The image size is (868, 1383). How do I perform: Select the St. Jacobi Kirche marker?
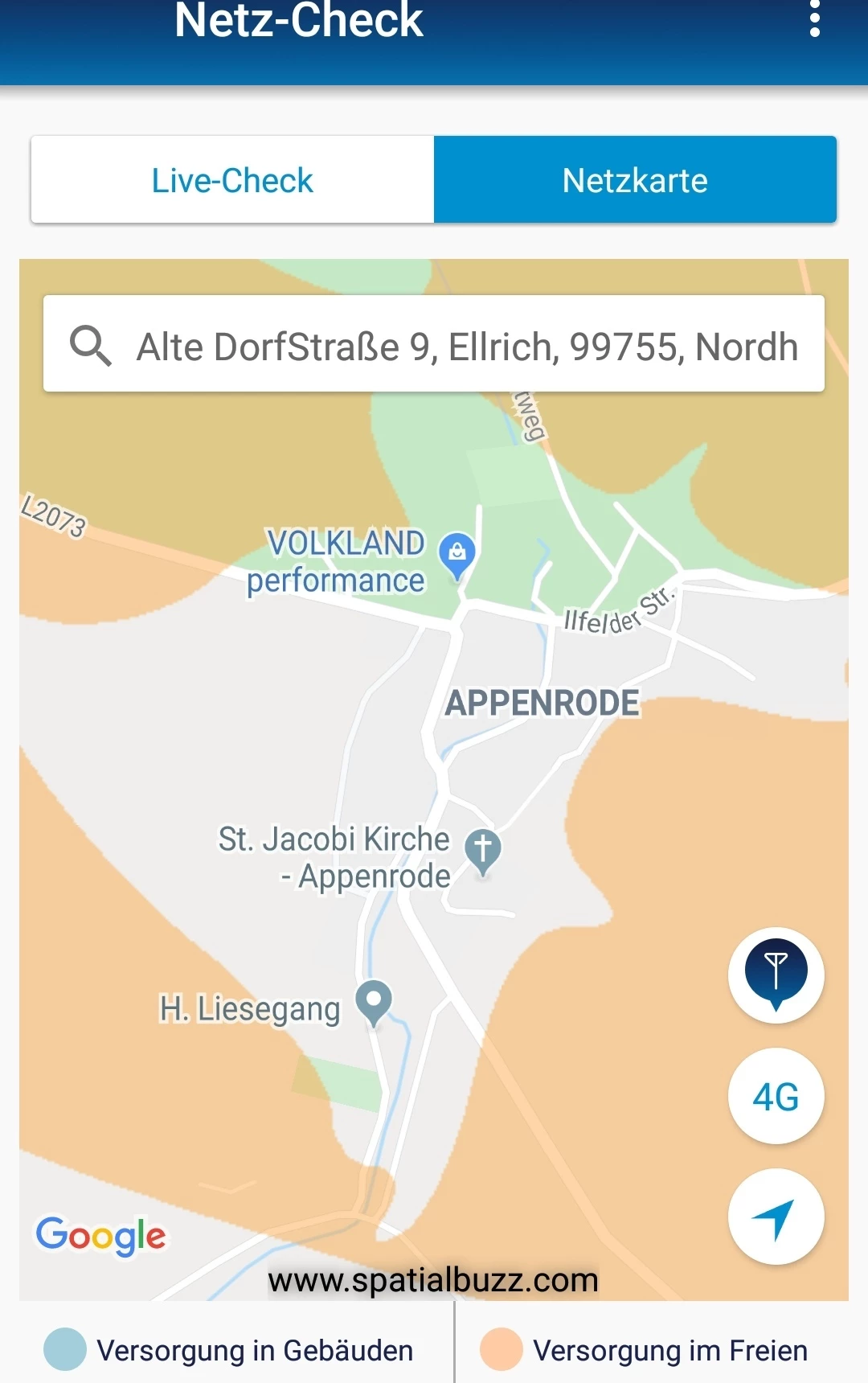(x=483, y=851)
